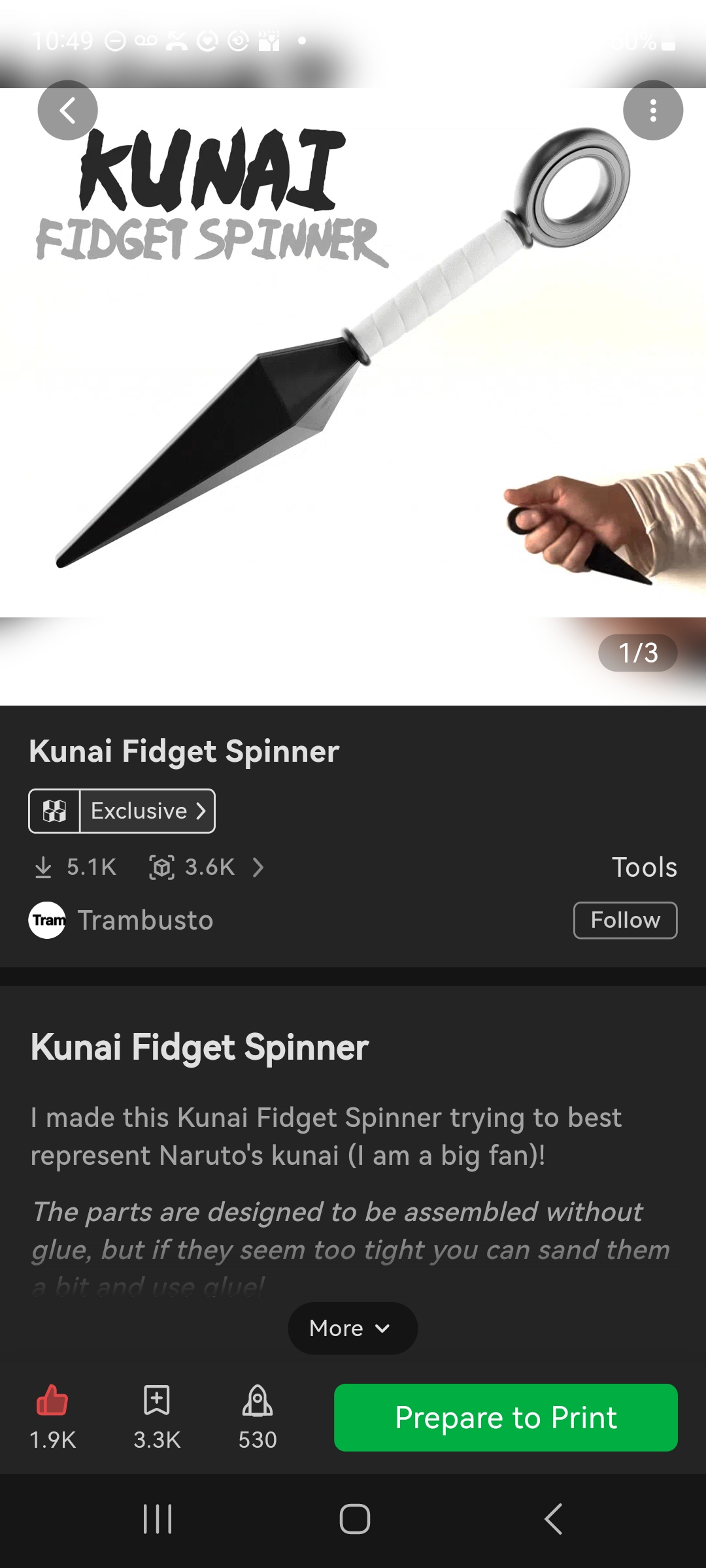Screen dimensions: 706x1568
Task: Follow the creator Trambusto
Action: pos(626,921)
